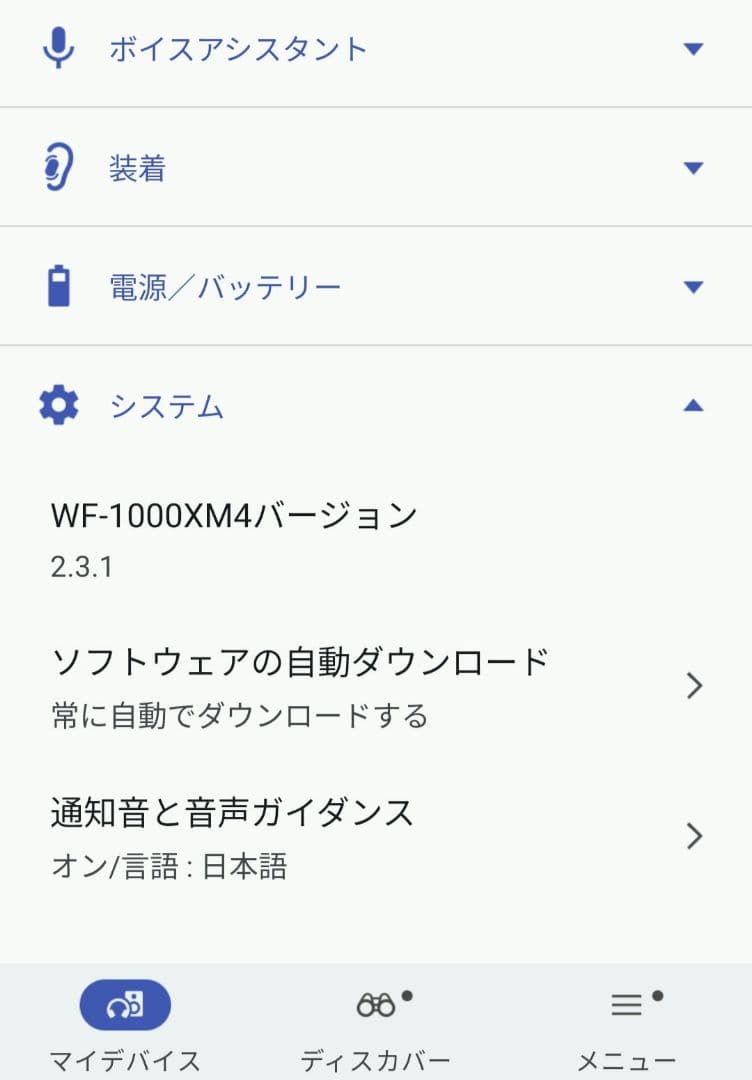
Task: Click the microphone icon for ボイスアシスタント
Action: [58, 46]
